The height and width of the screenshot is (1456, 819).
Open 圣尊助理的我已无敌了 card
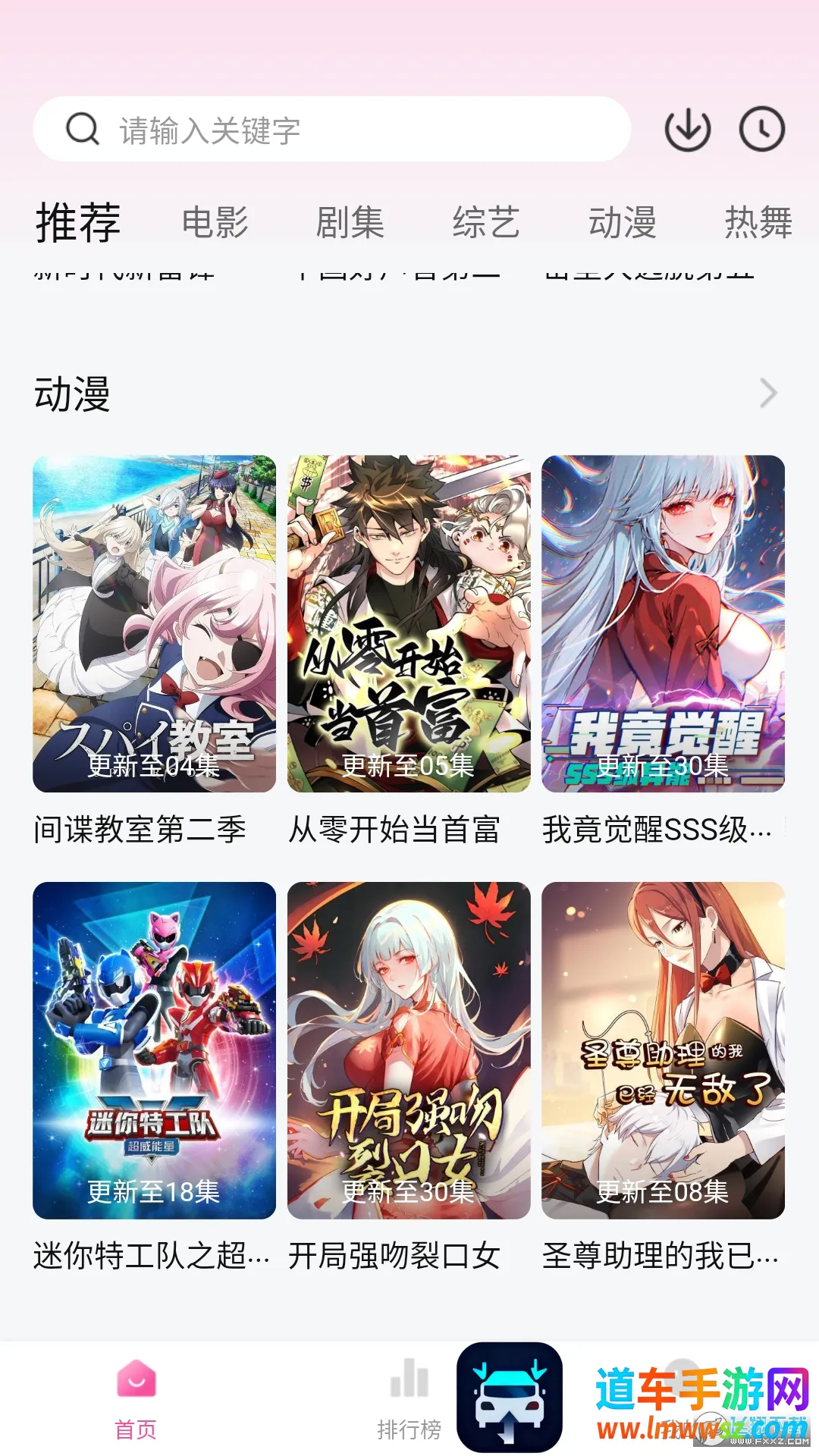click(663, 1050)
